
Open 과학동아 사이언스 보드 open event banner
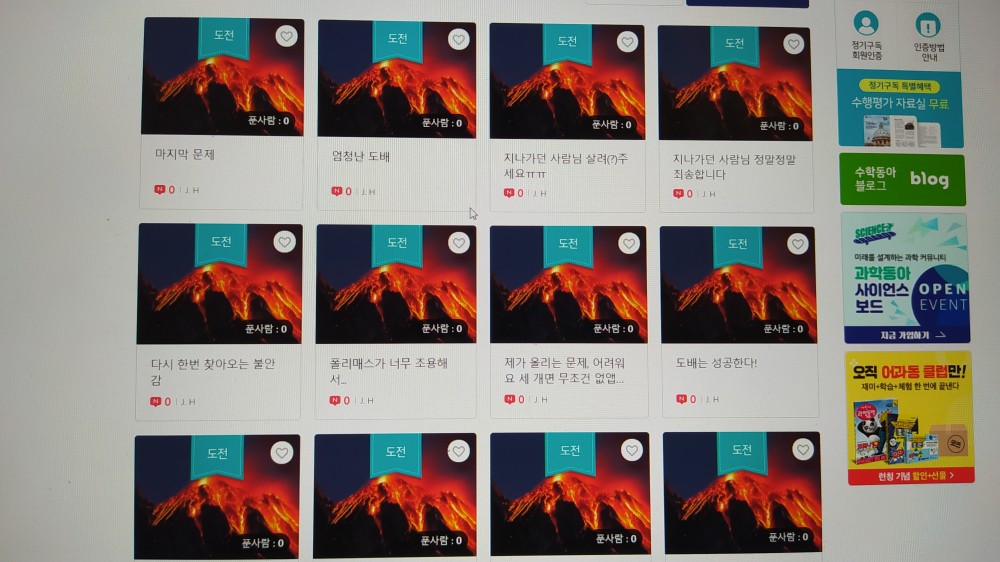coord(904,277)
